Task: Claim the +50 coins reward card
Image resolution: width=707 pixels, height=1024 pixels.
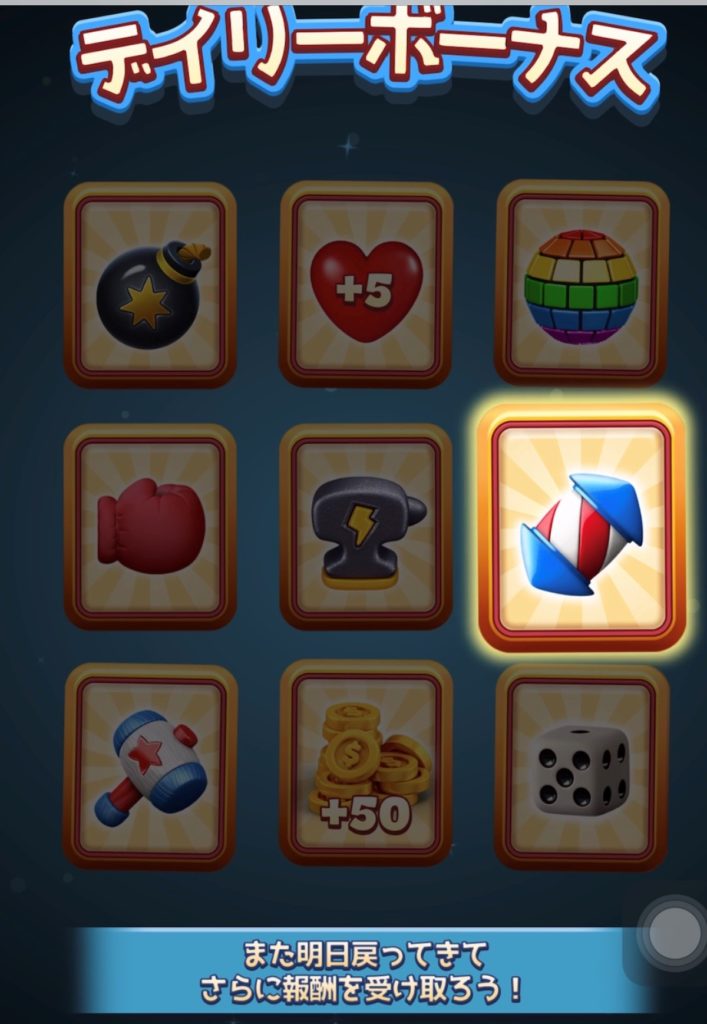Action: [366, 768]
